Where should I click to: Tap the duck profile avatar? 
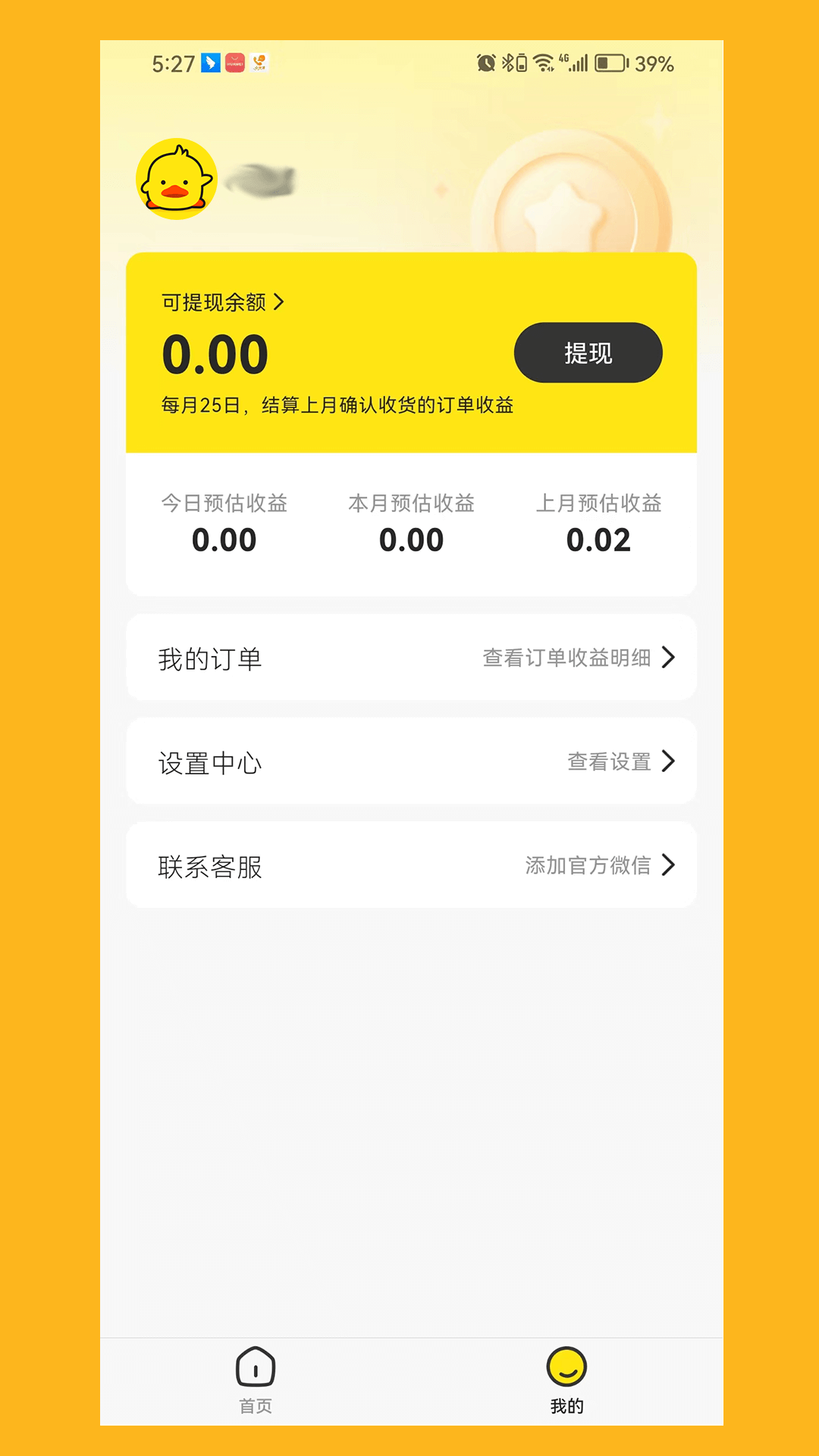(177, 180)
